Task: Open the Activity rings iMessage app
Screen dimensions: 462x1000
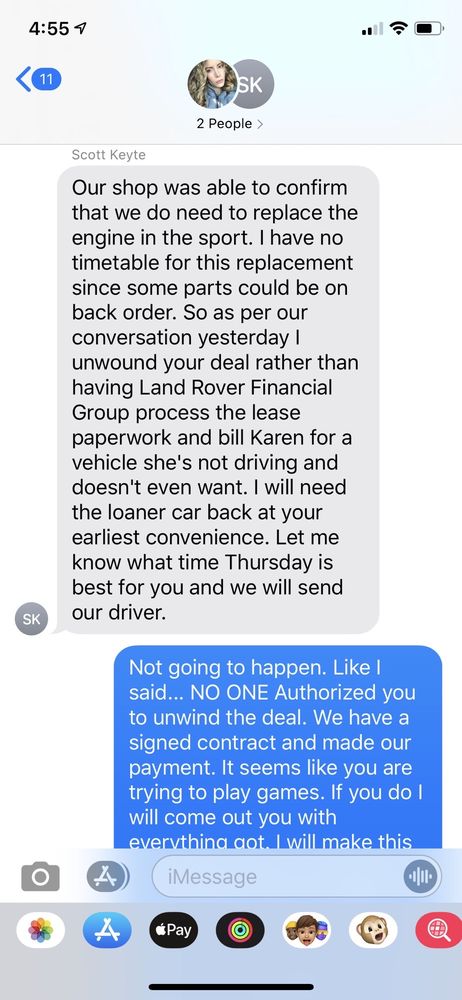Action: (240, 930)
